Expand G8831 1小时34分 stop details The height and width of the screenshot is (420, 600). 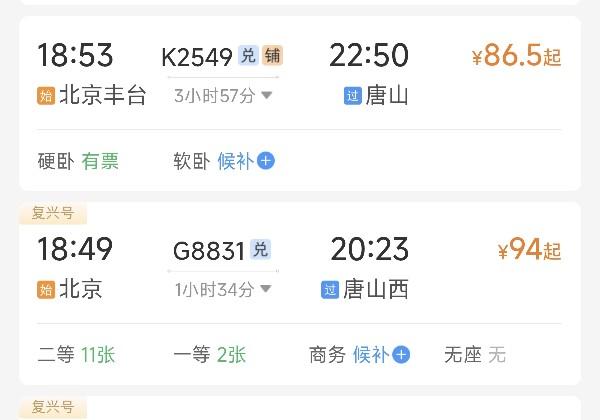coord(224,290)
